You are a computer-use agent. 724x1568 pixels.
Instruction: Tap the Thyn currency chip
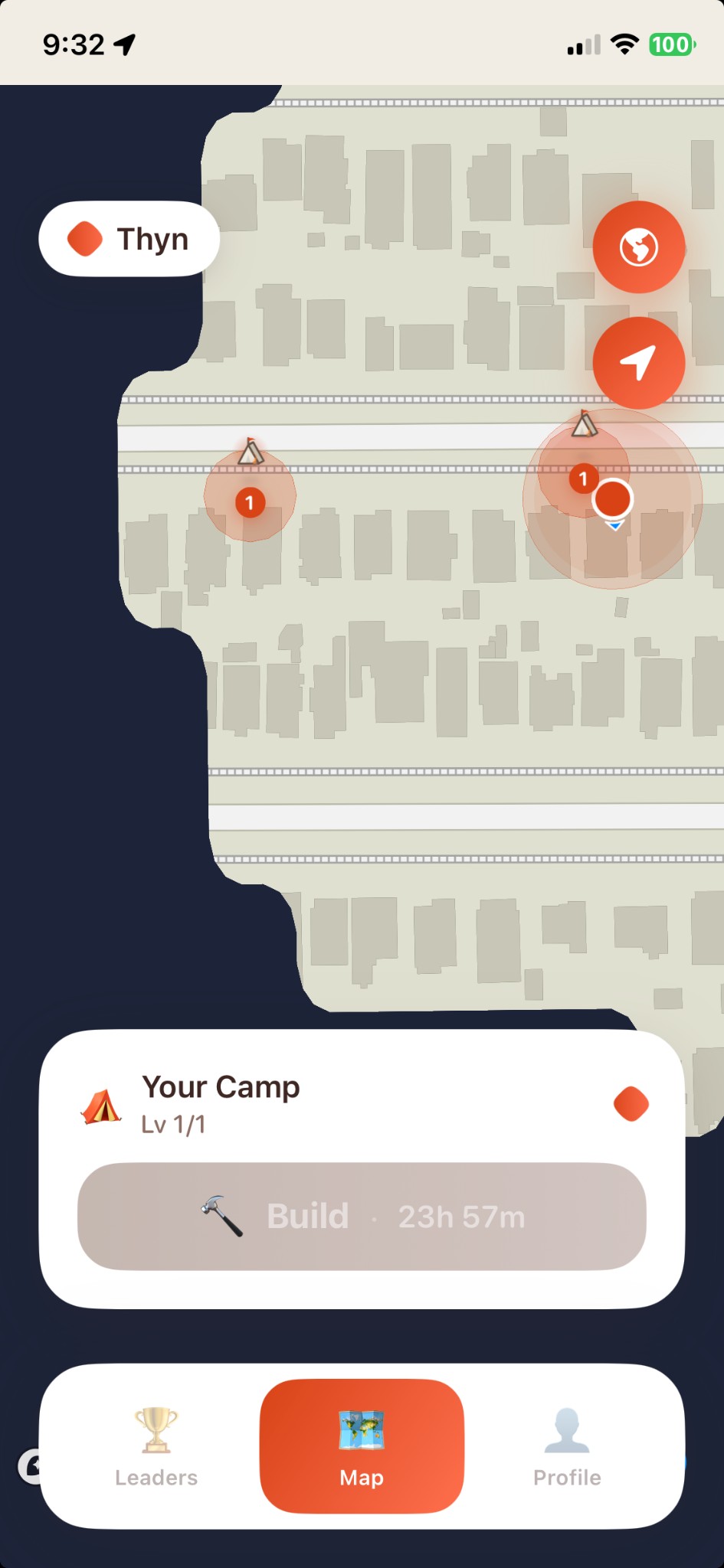129,239
